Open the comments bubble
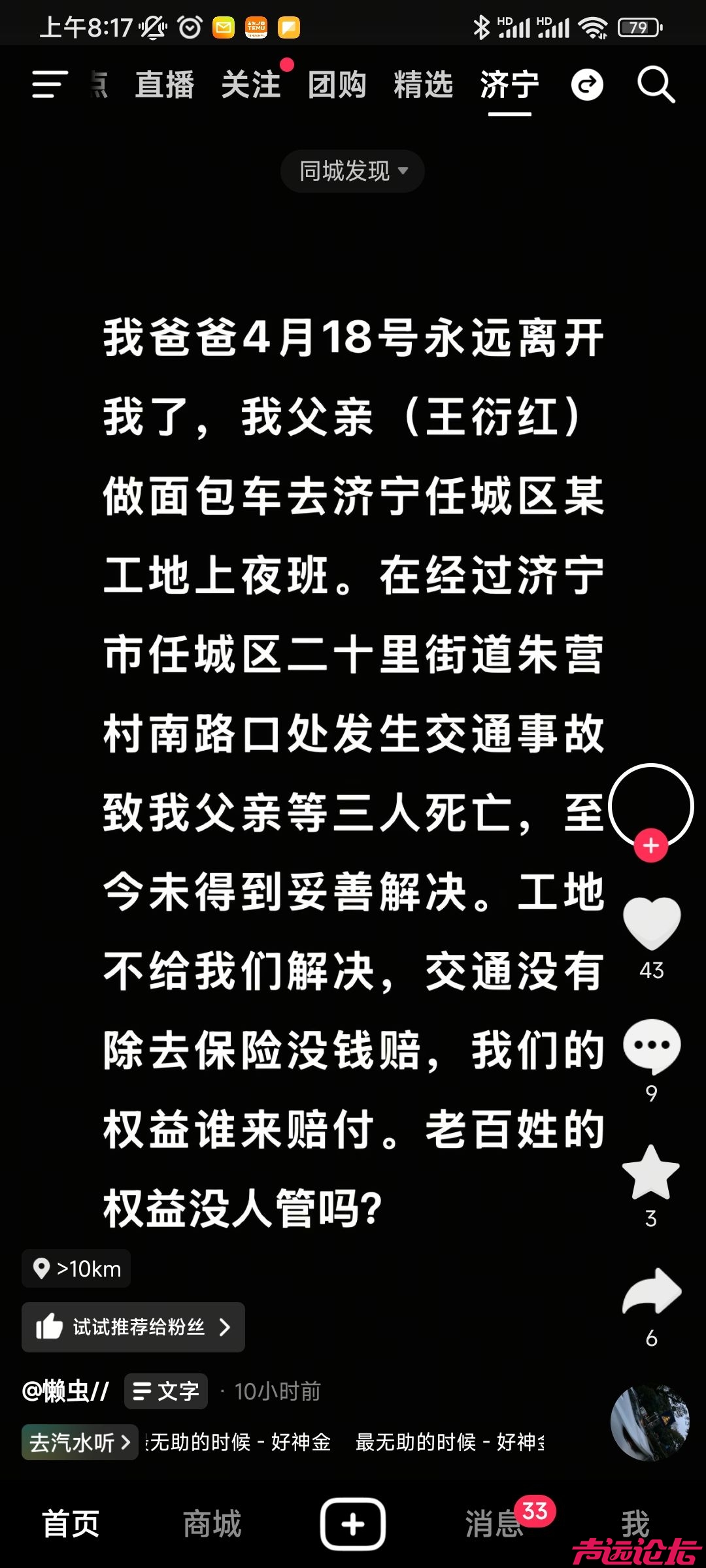Screen dimensions: 706x1568 click(x=651, y=1045)
